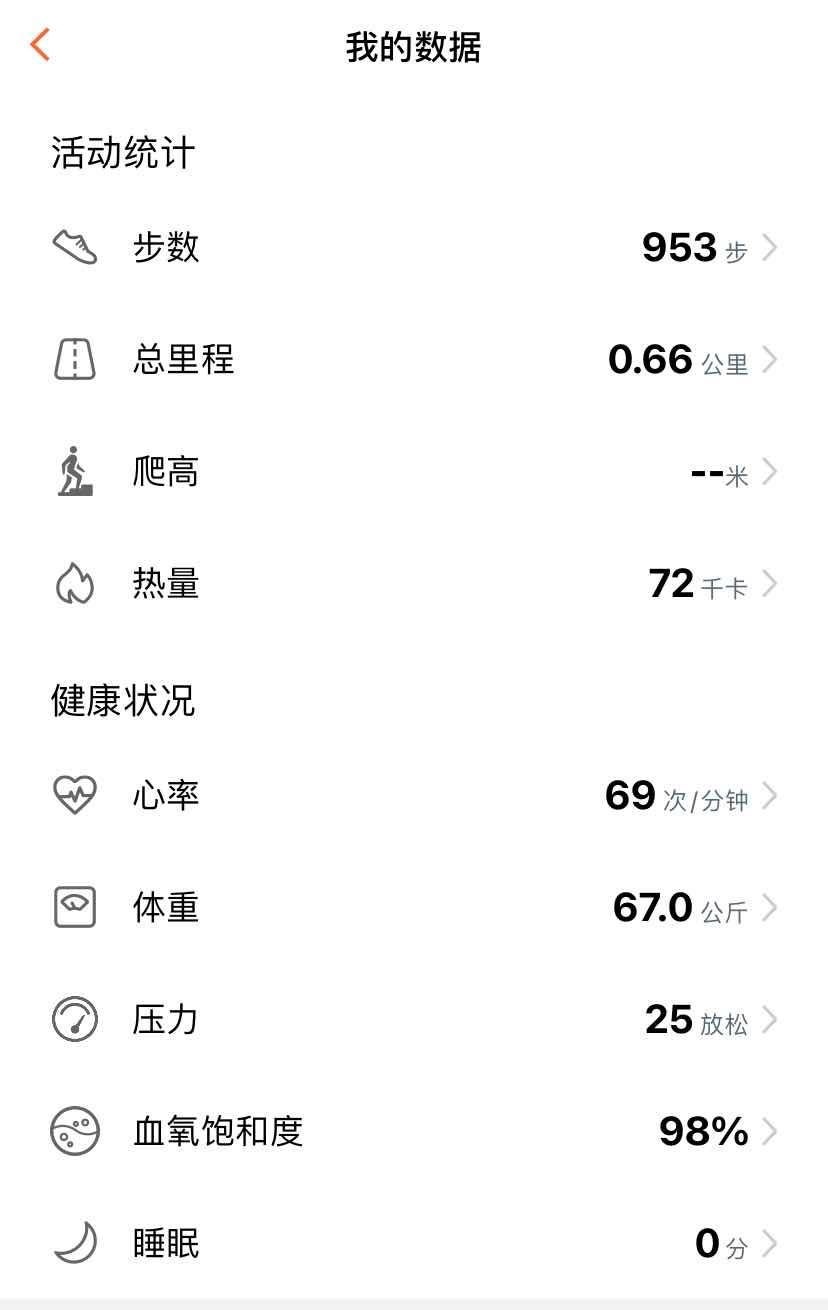
Task: Click the shoe icon next to 步数
Action: point(72,248)
